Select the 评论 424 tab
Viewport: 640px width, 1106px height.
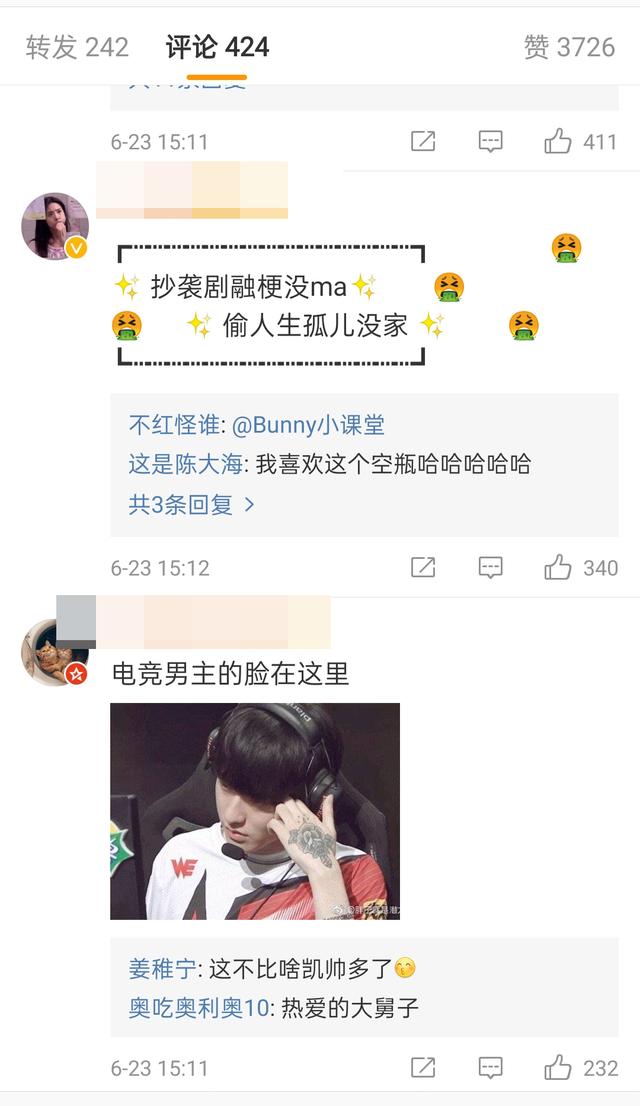coord(217,47)
